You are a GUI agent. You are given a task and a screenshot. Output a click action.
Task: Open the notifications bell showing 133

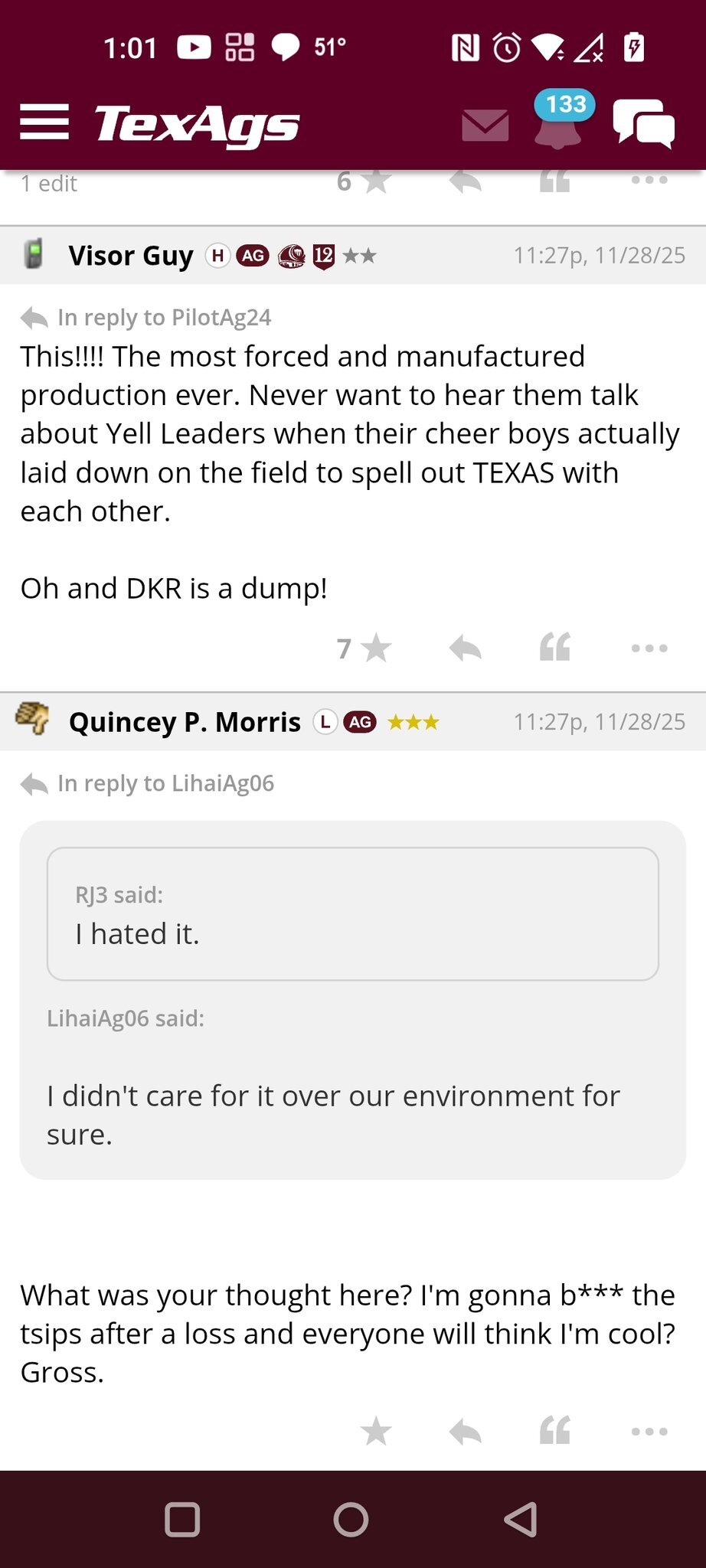point(559,122)
